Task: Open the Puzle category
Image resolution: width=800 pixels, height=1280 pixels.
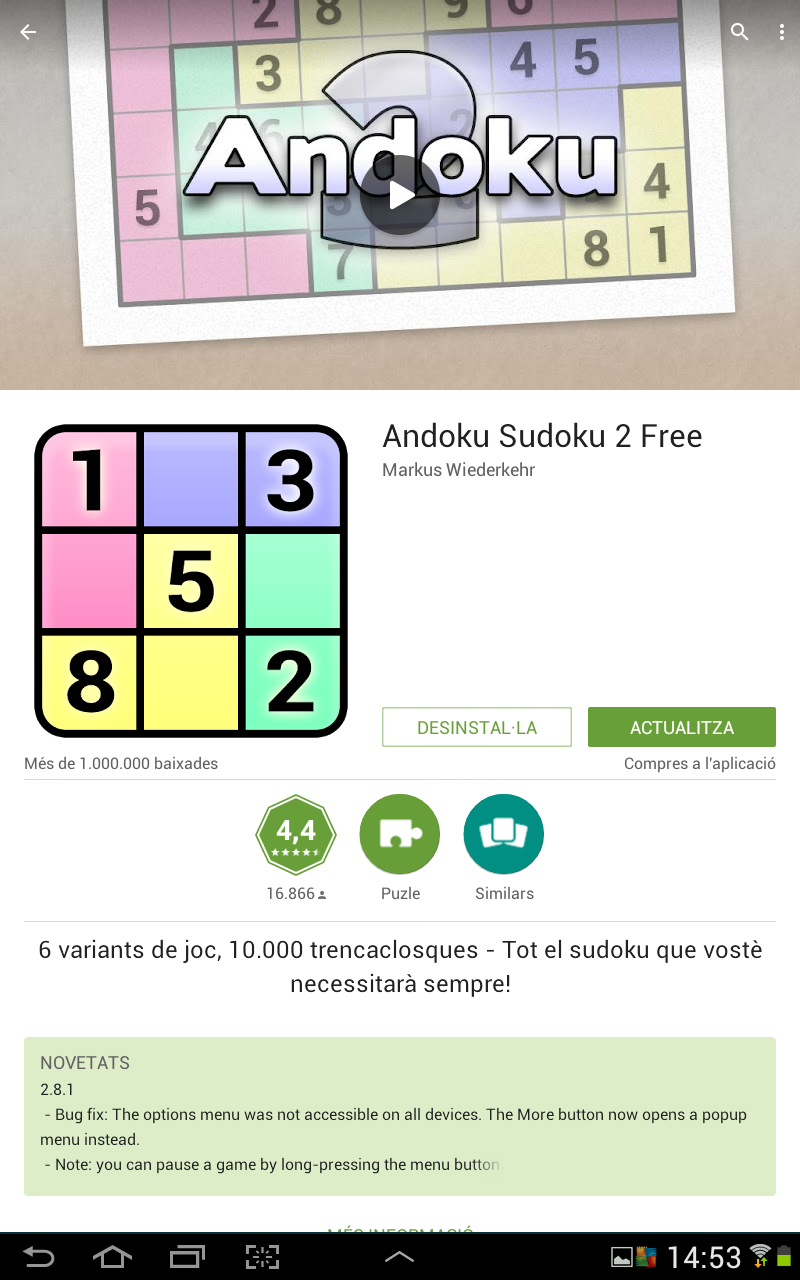Action: (400, 834)
